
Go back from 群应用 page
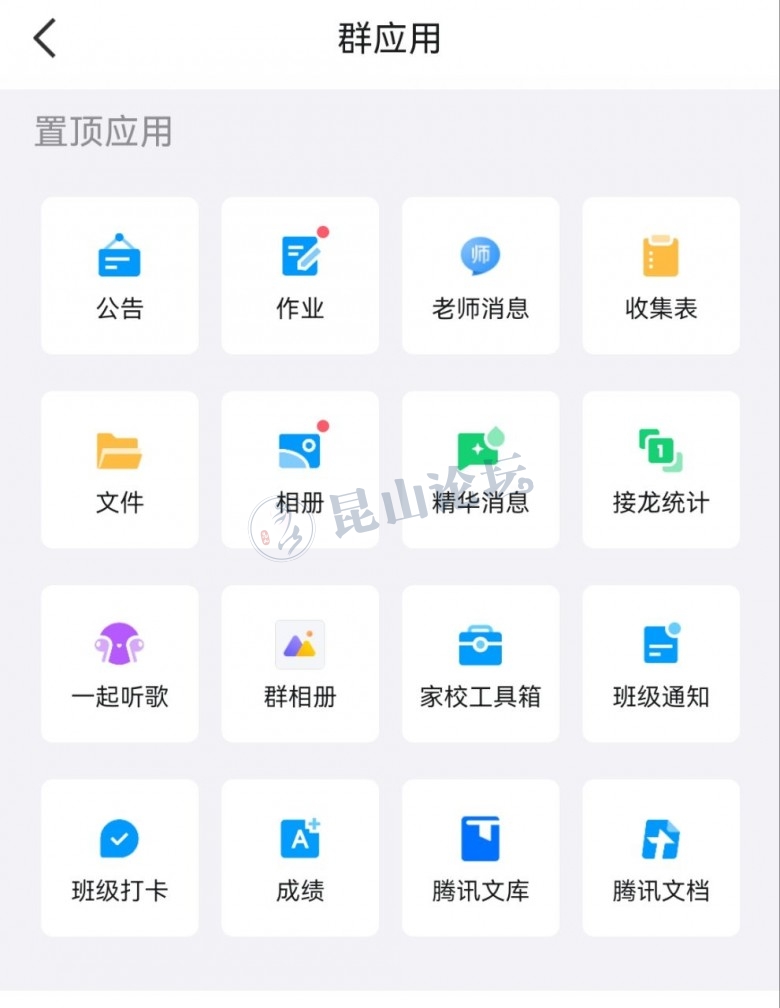(x=45, y=39)
